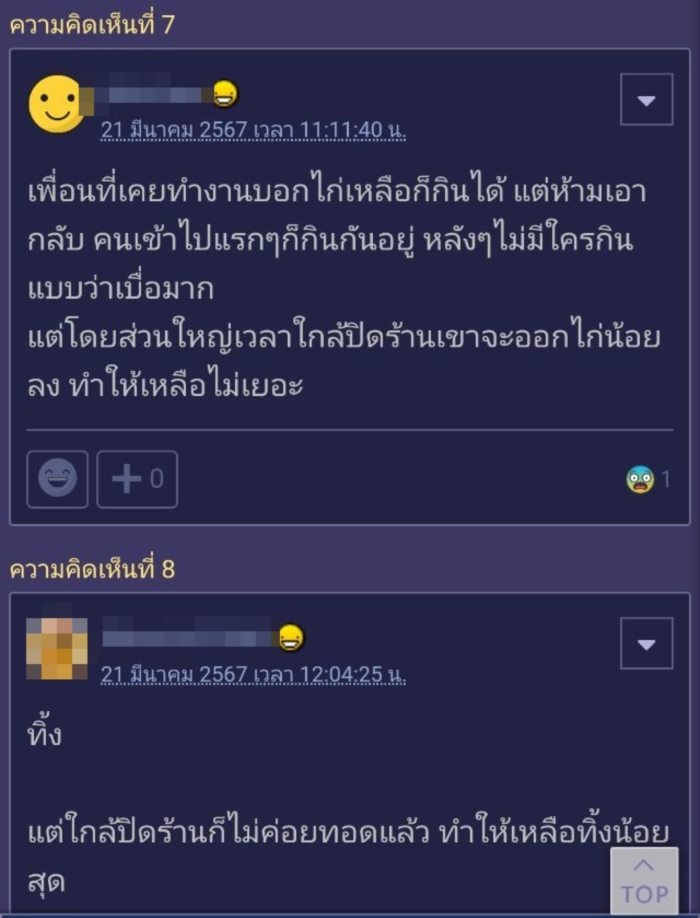Add emoji reaction to comment 7
Viewport: 700px width, 918px height.
[57, 479]
